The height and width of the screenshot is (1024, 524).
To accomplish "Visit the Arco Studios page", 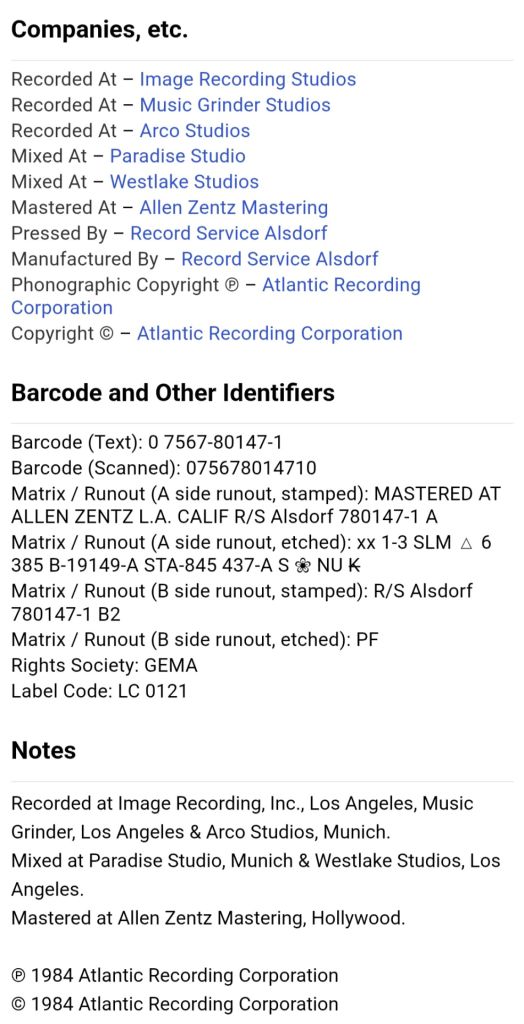I will click(x=195, y=131).
